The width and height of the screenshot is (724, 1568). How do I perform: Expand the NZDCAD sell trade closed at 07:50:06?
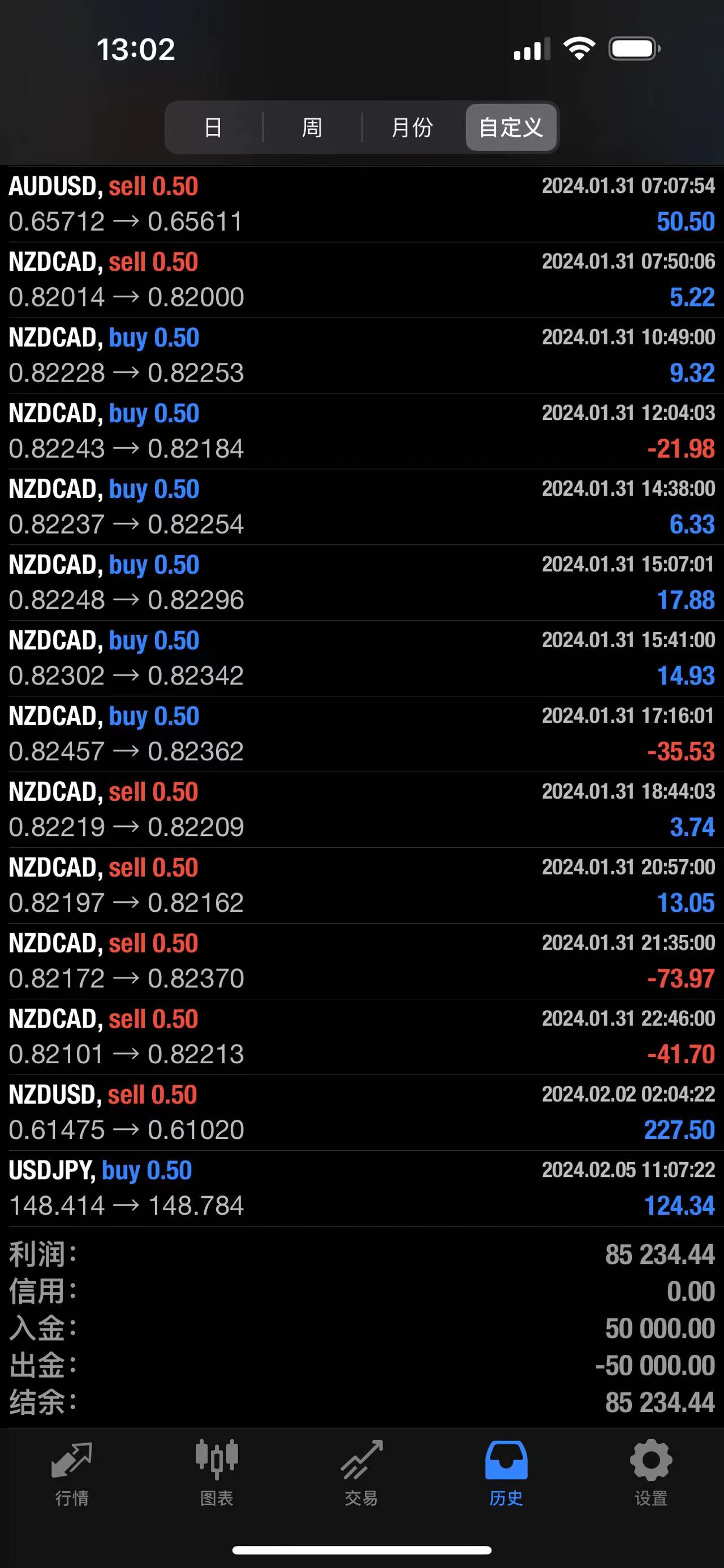pos(361,280)
